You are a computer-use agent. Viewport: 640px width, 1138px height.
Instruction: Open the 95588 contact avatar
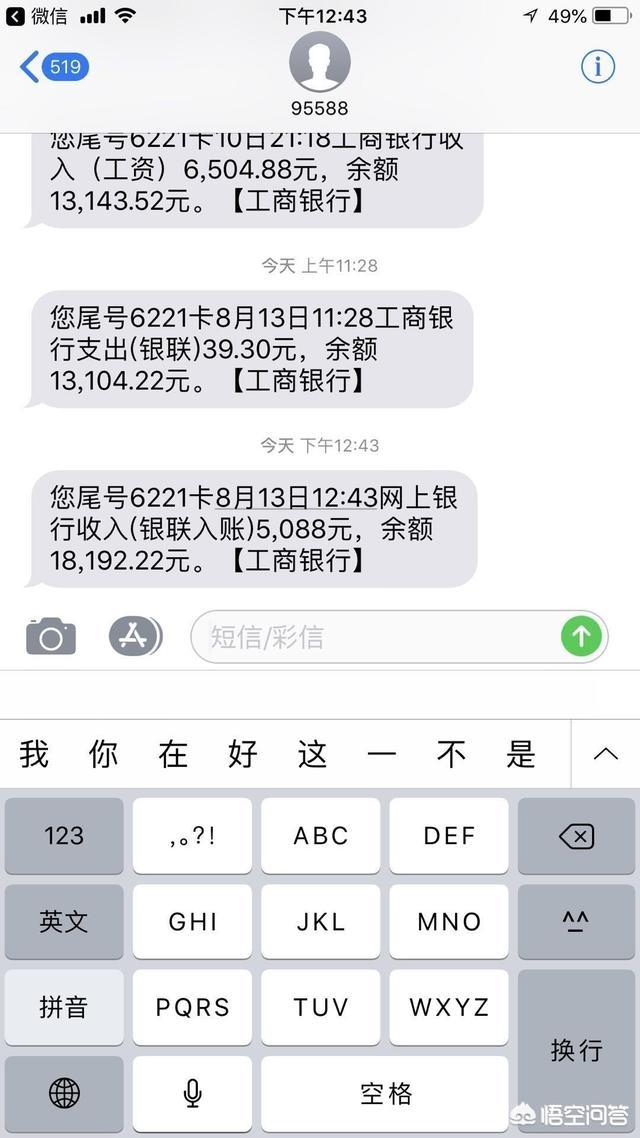click(320, 62)
